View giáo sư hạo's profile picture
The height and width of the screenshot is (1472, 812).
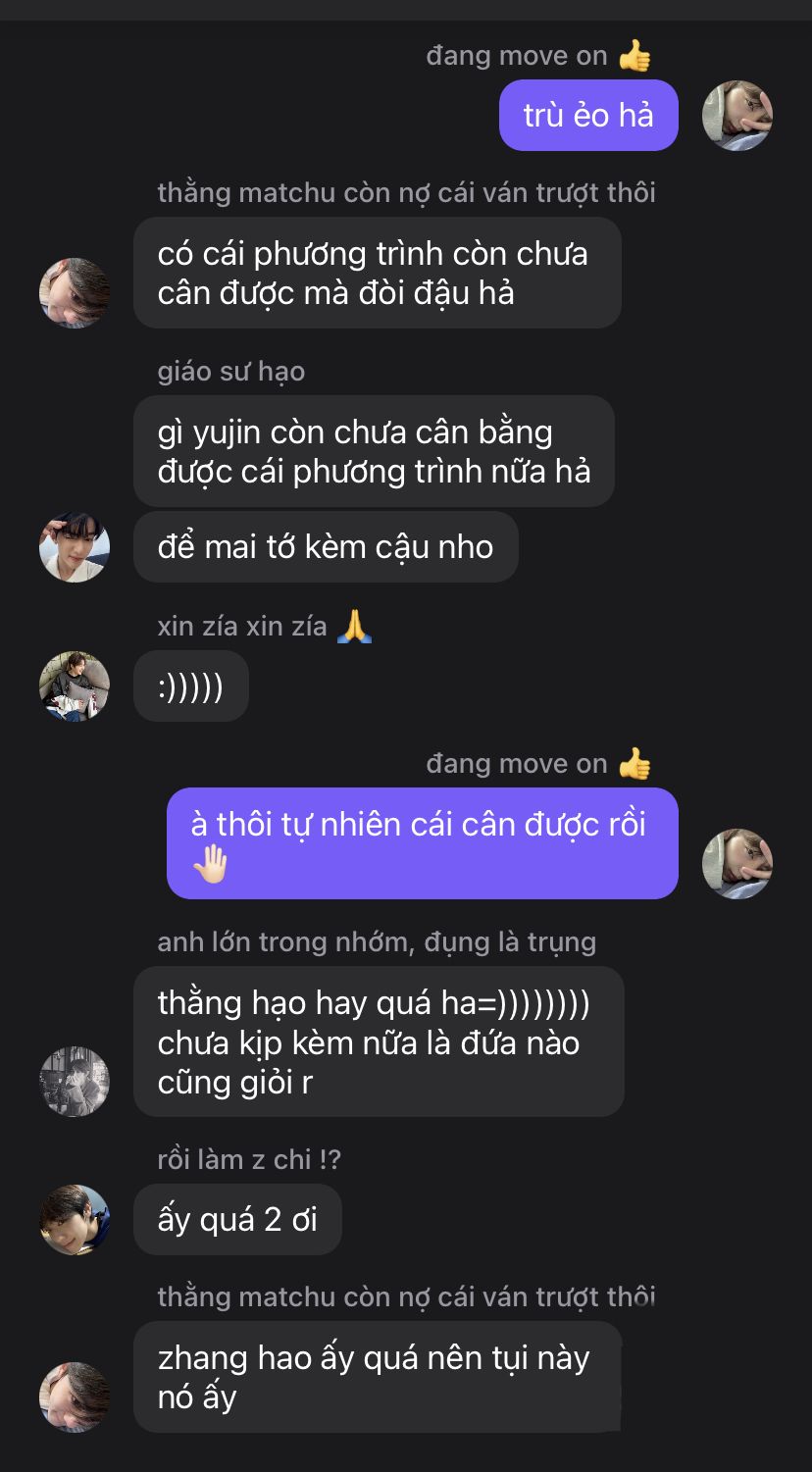coord(75,546)
